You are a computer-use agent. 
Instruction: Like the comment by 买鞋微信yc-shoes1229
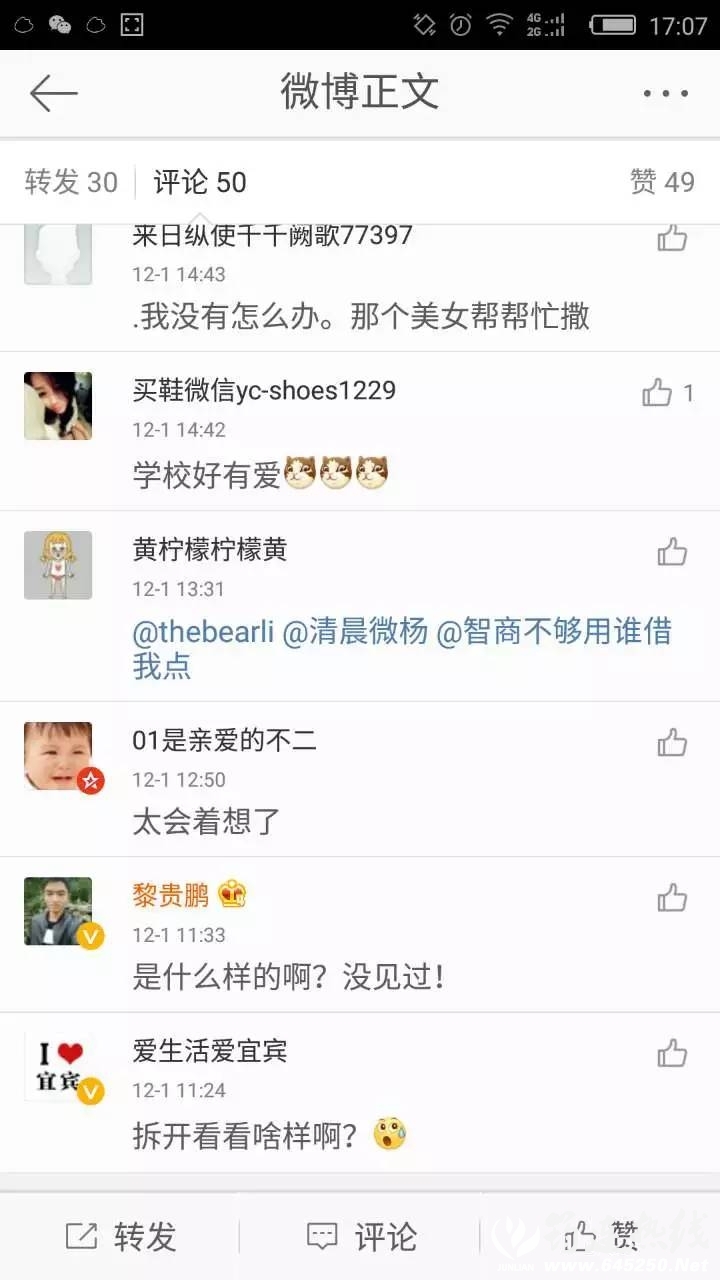click(658, 393)
